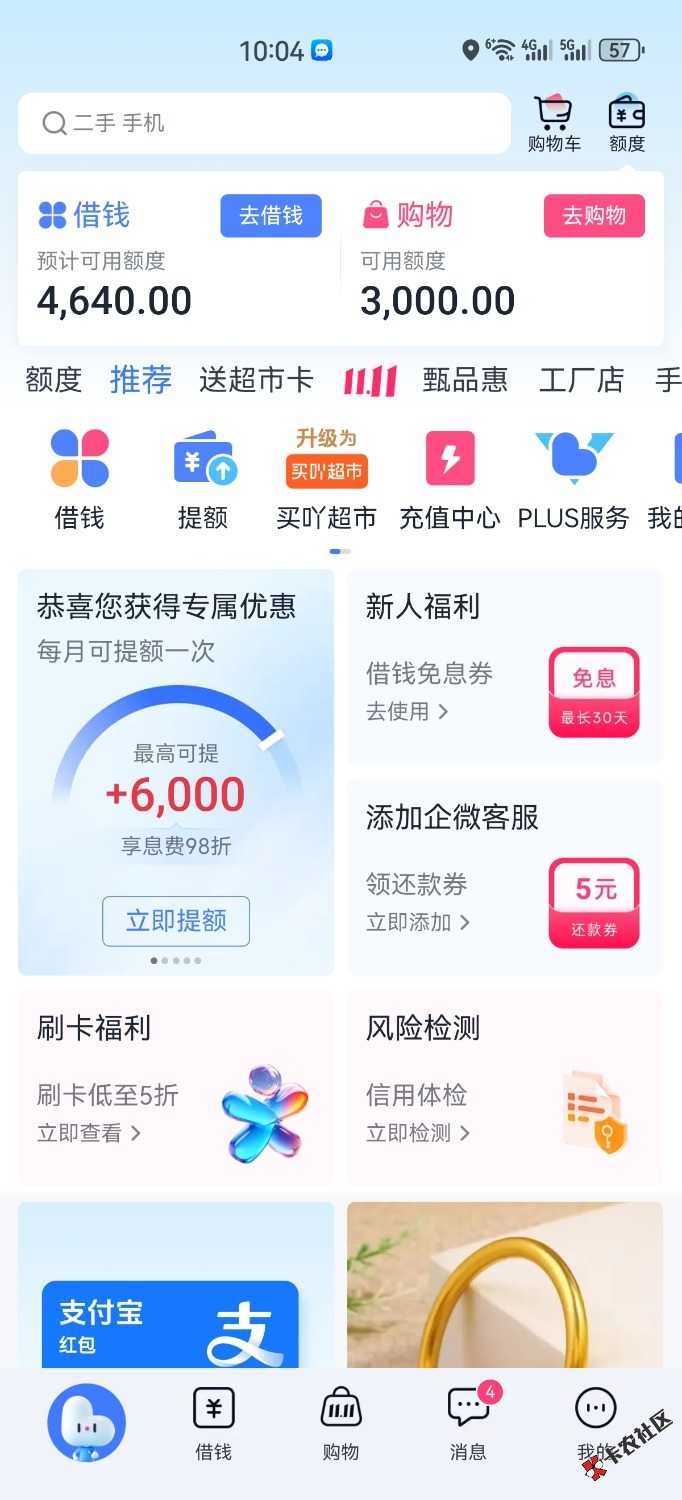Open the 添加企微客服 card
Image resolution: width=682 pixels, height=1500 pixels.
pyautogui.click(x=504, y=878)
